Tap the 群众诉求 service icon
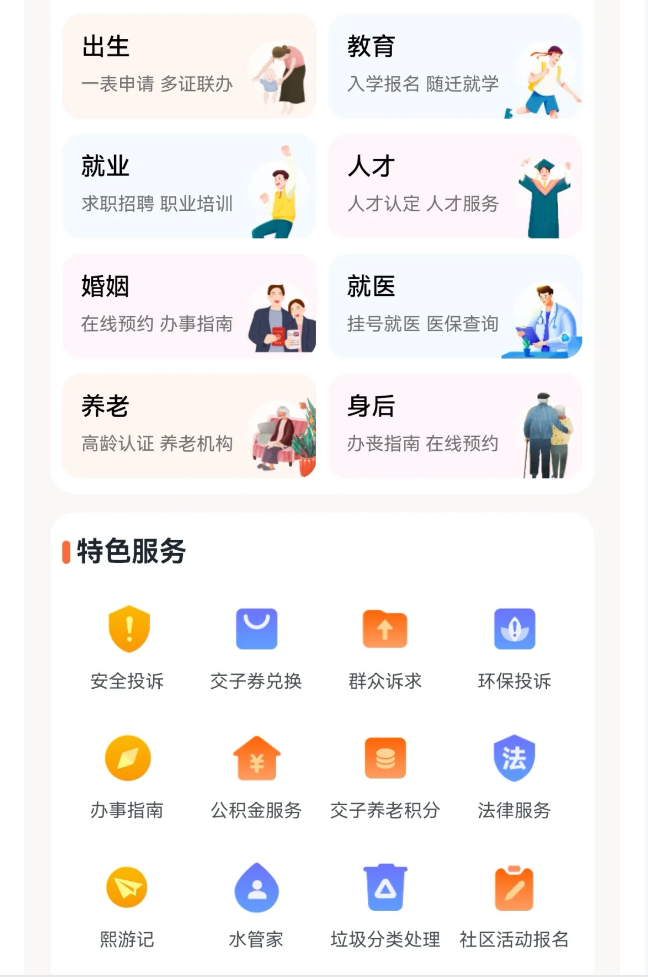The height and width of the screenshot is (977, 648). [385, 630]
